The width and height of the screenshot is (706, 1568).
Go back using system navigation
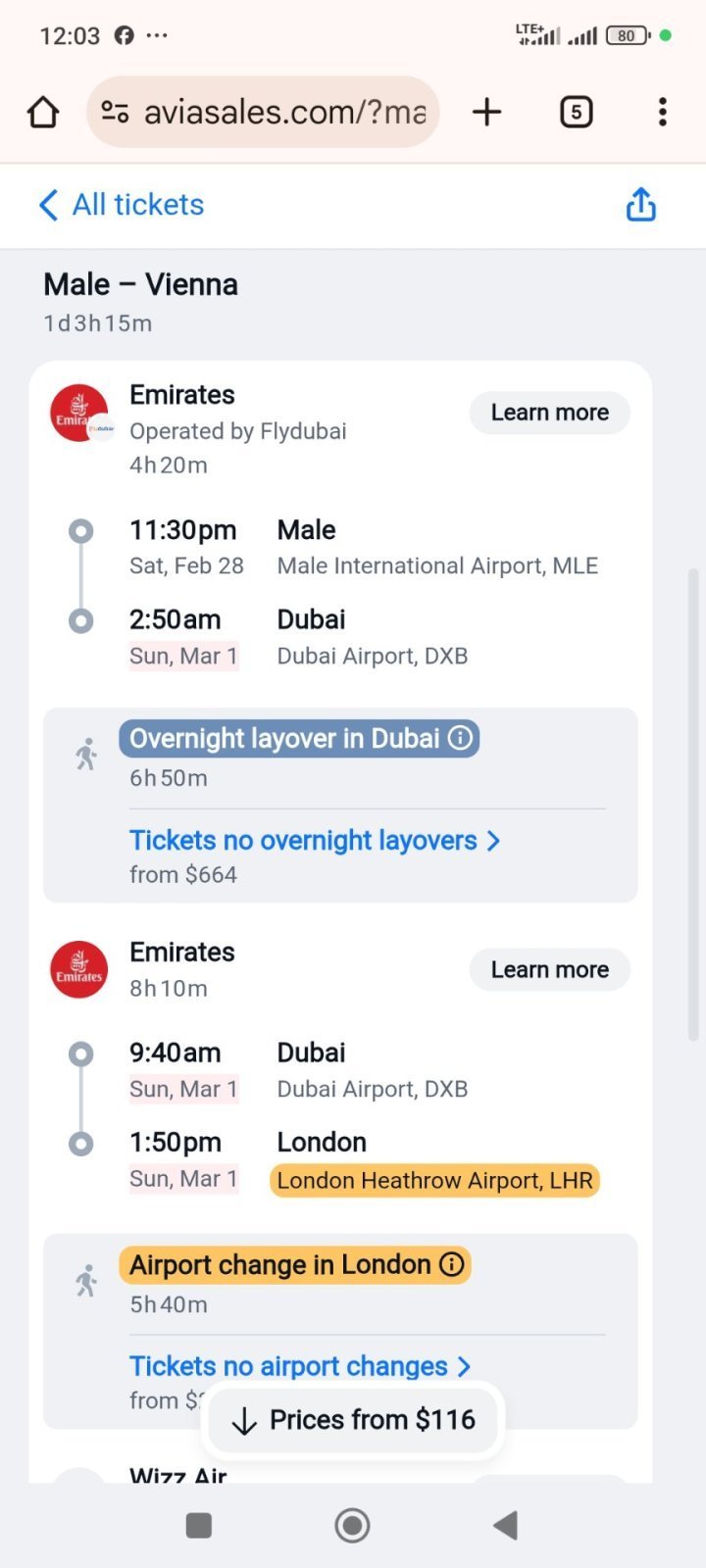pyautogui.click(x=505, y=1525)
